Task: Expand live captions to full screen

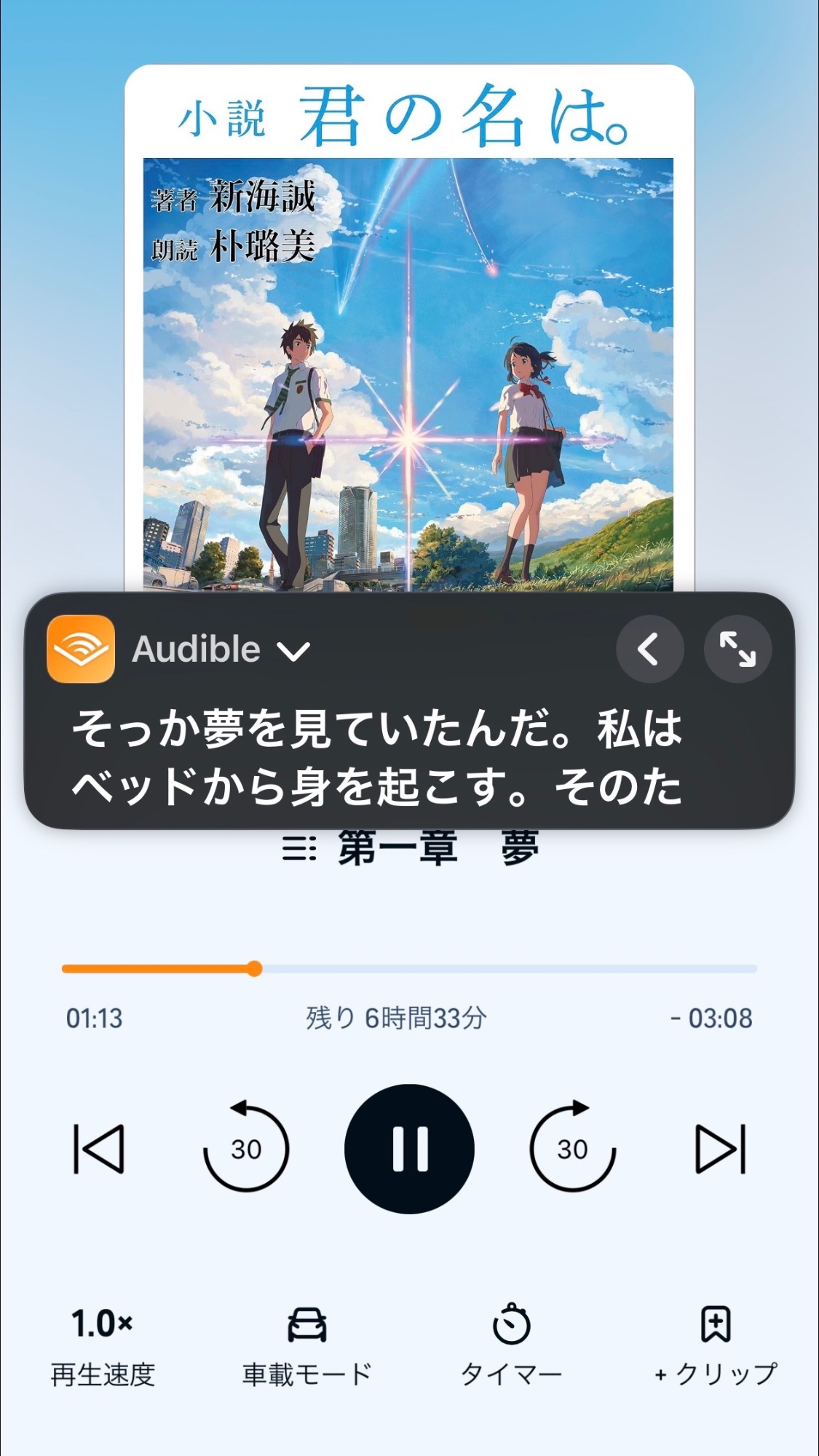Action: pyautogui.click(x=737, y=649)
